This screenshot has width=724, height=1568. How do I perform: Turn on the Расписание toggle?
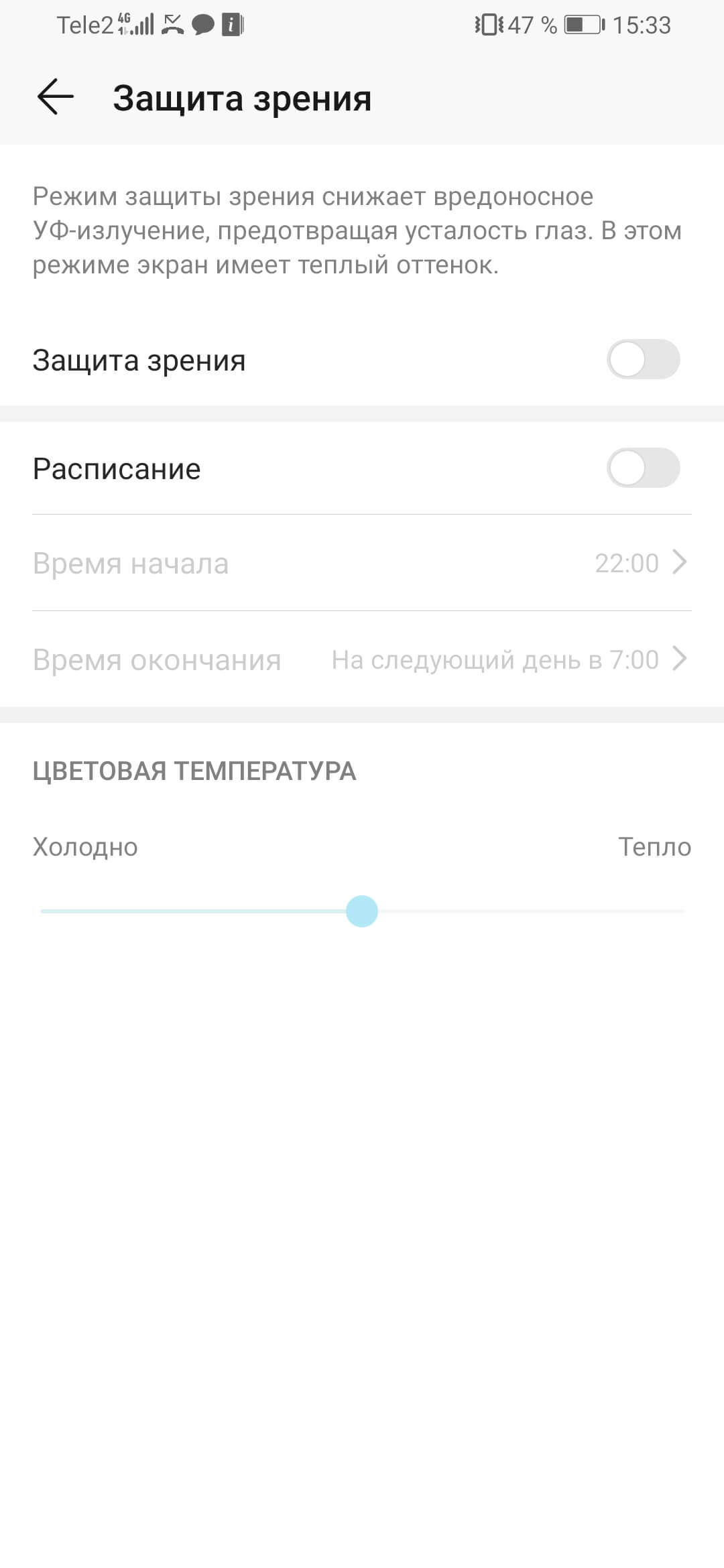click(643, 468)
